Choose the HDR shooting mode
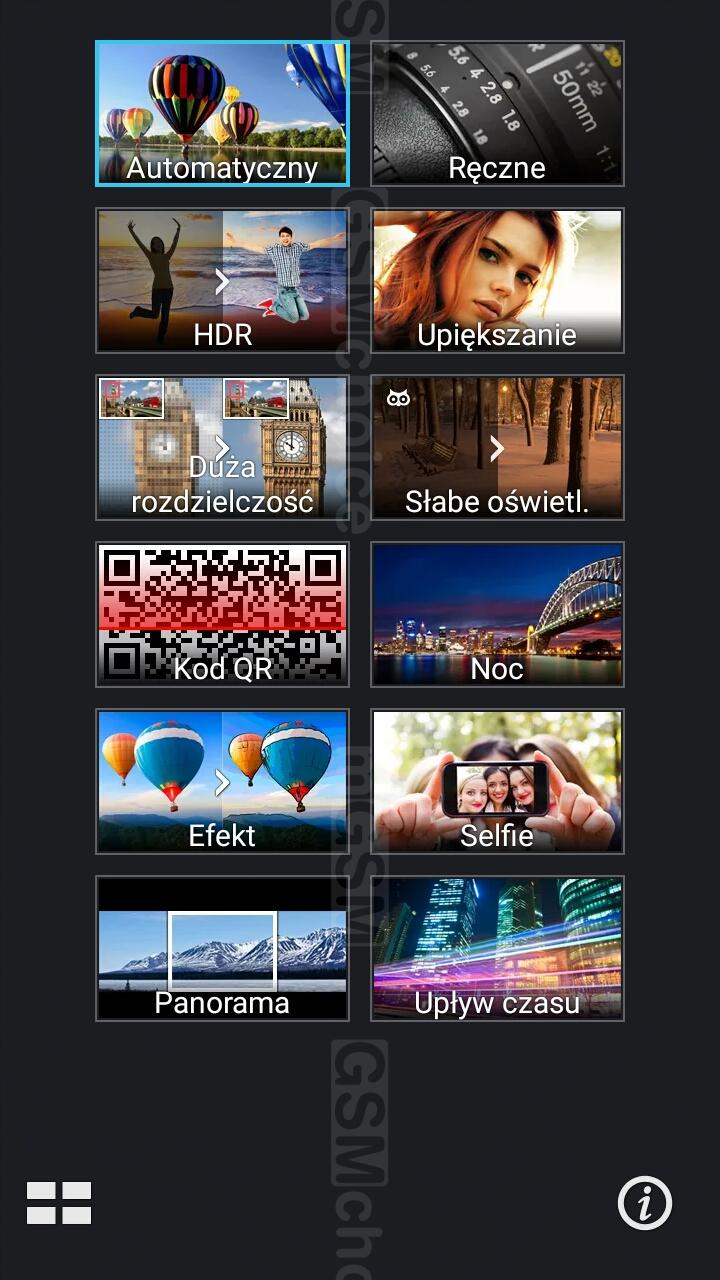 click(222, 281)
